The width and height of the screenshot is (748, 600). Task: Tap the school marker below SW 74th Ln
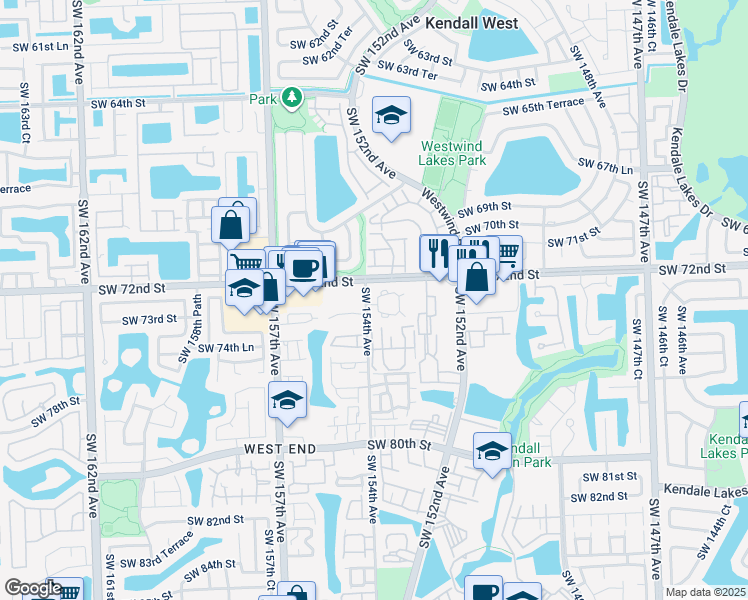coord(287,404)
